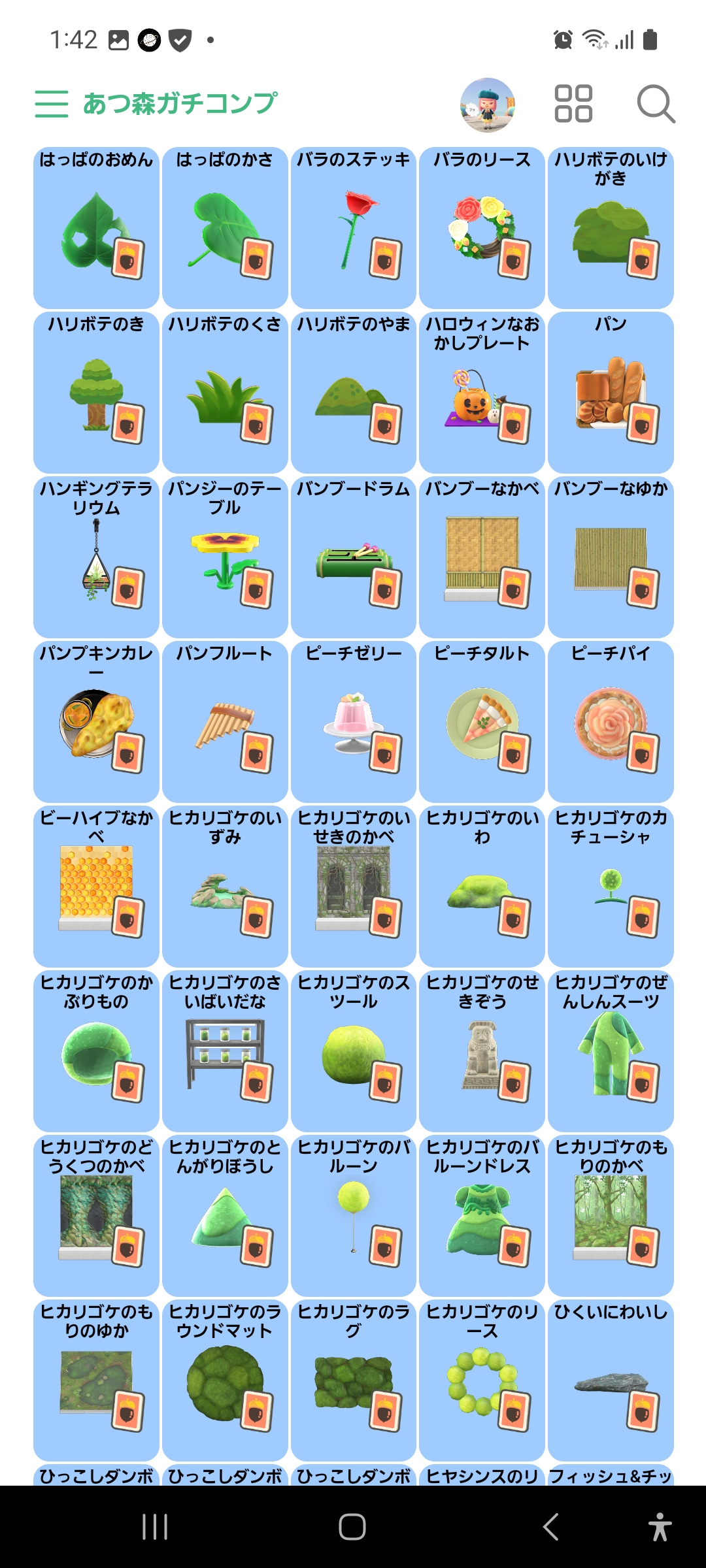View the ハンギングテラリウム card
This screenshot has height=1568, width=706.
point(96,557)
